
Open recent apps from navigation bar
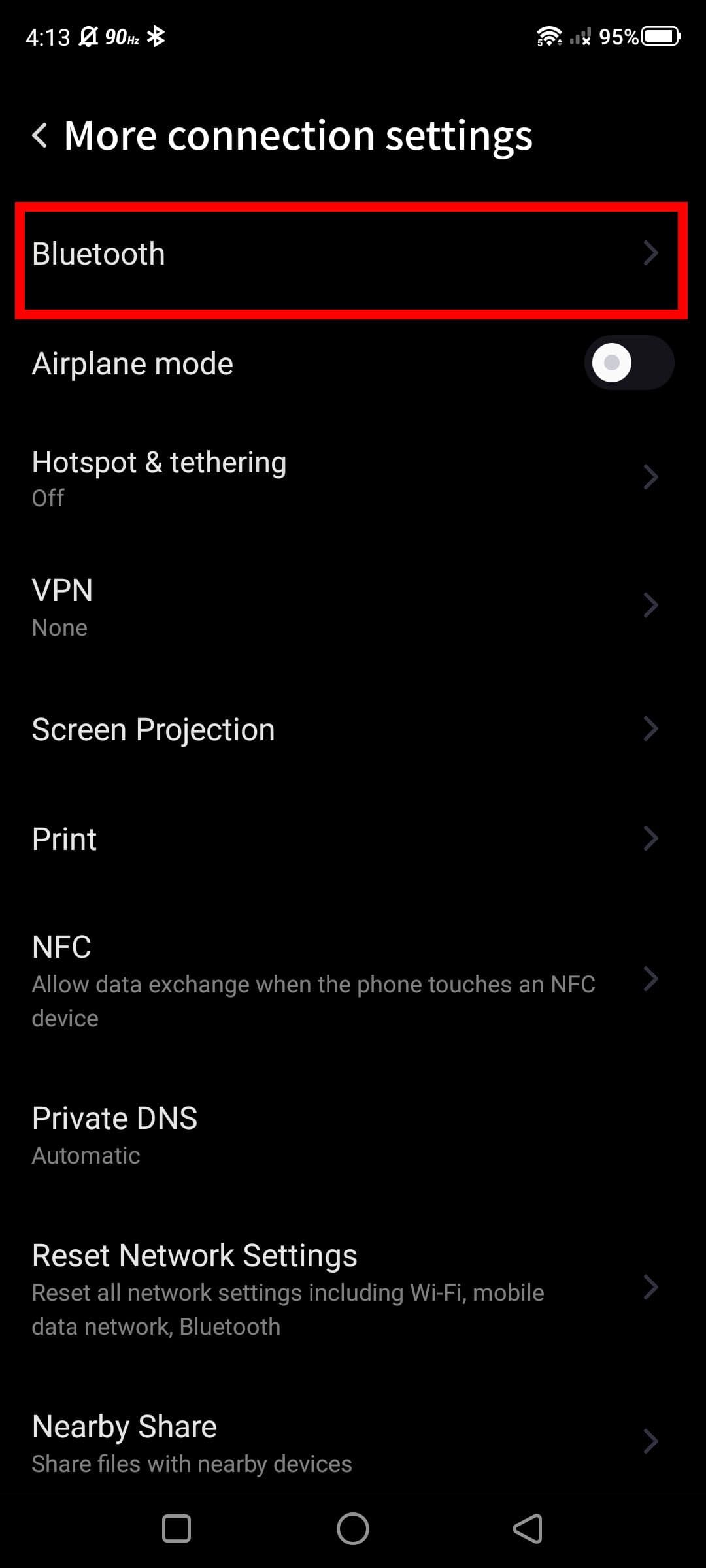pyautogui.click(x=176, y=1529)
